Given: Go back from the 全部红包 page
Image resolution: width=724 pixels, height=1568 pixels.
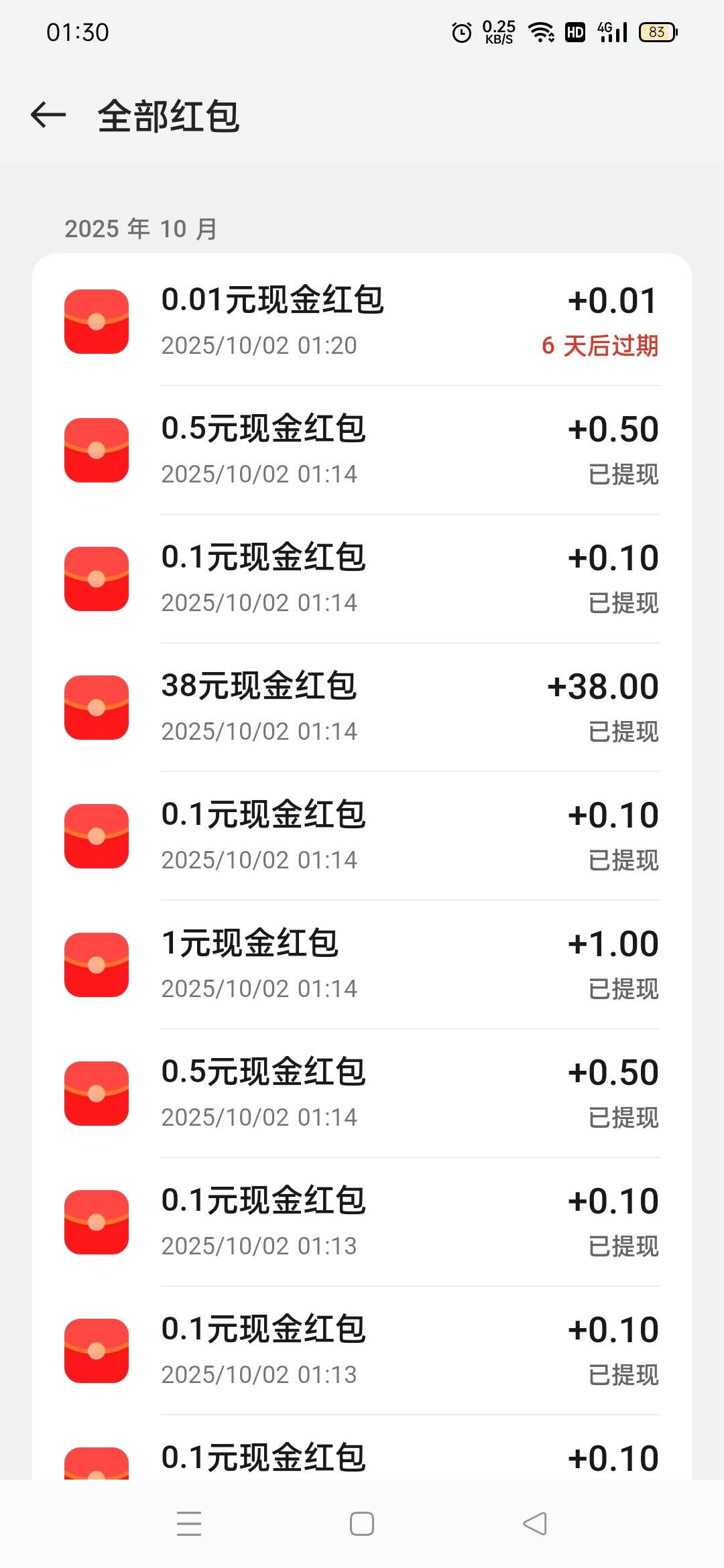Looking at the screenshot, I should click(x=48, y=115).
